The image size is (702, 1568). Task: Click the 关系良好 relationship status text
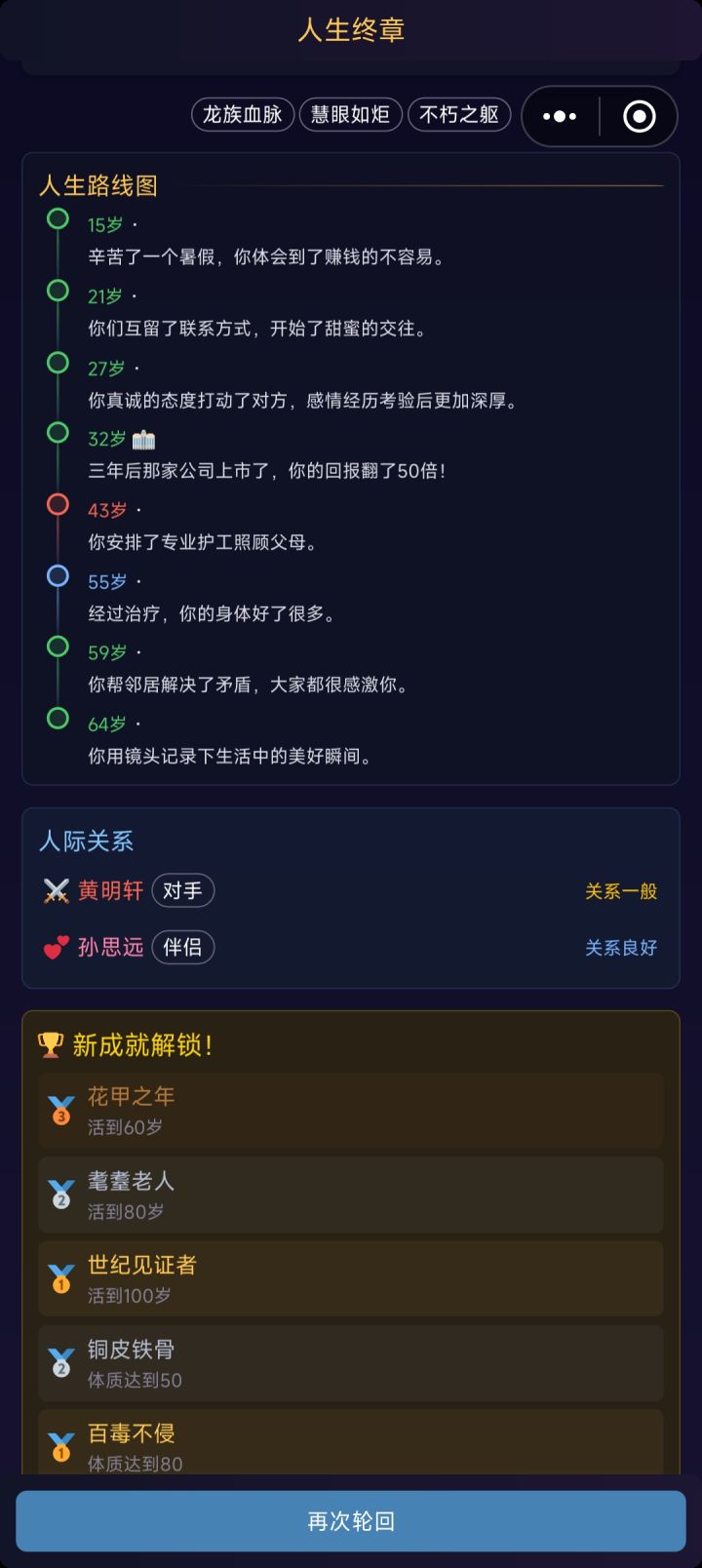point(621,947)
